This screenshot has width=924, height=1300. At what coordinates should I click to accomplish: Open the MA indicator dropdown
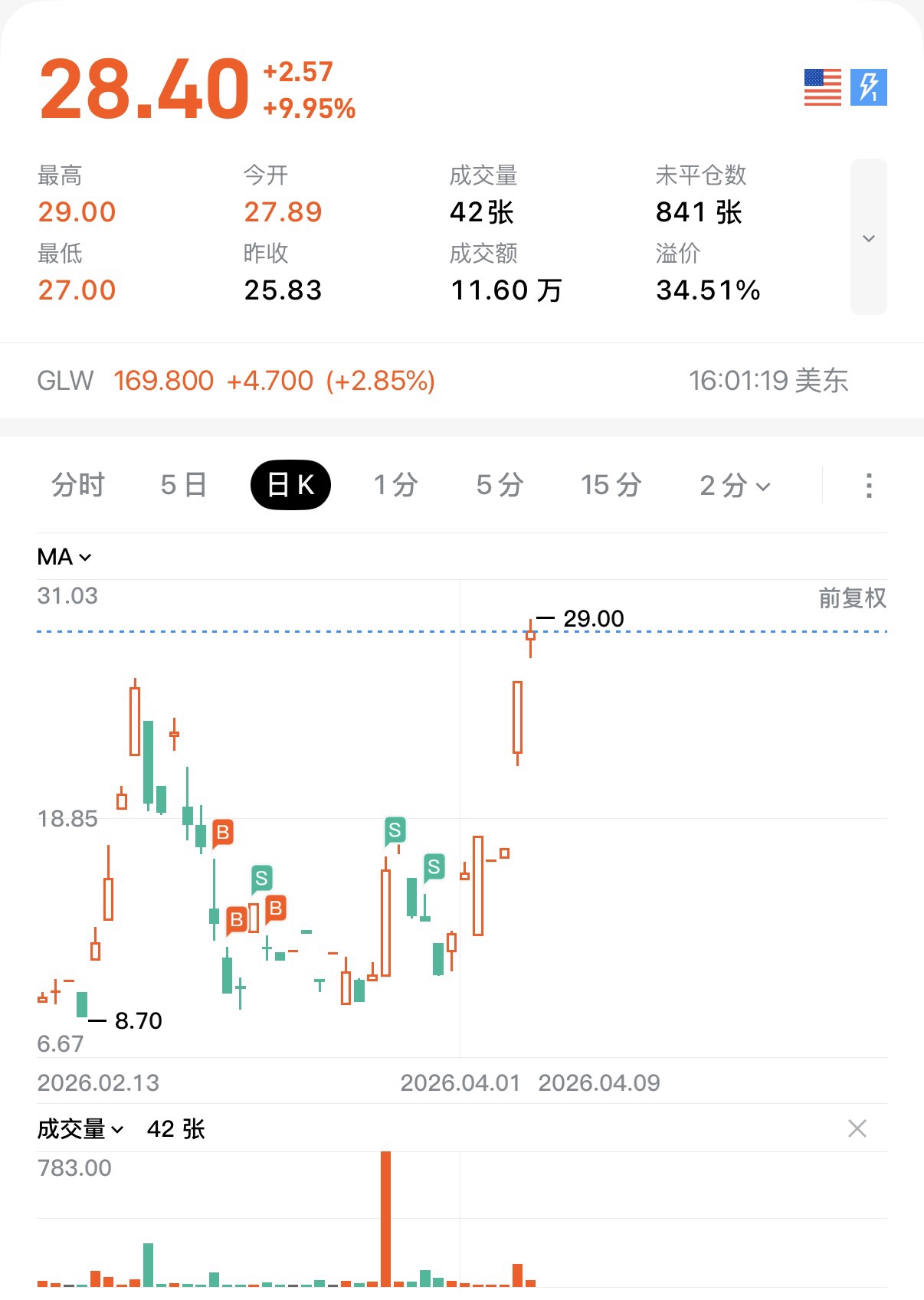click(x=64, y=557)
